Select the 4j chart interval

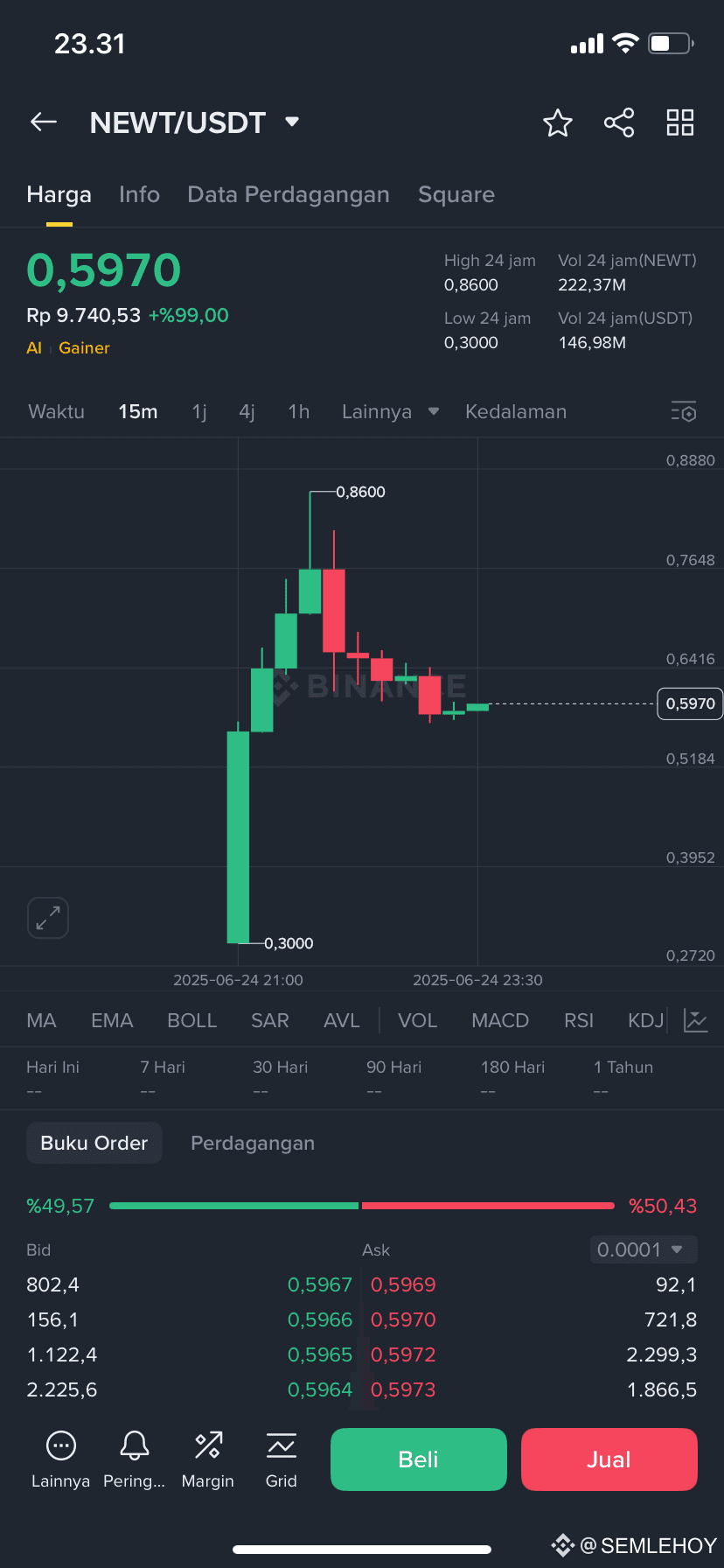coord(247,411)
